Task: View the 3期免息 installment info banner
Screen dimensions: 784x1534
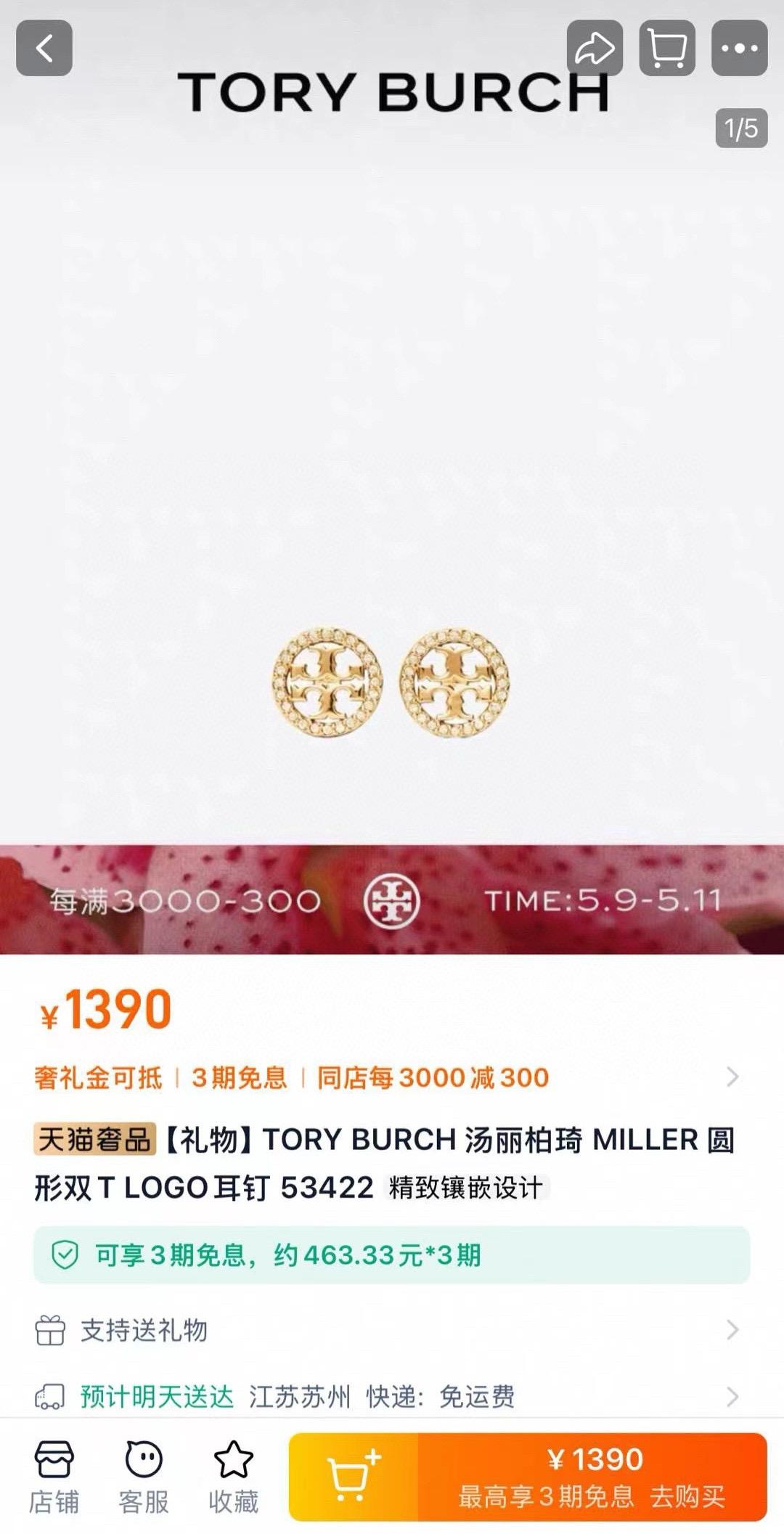Action: coord(392,1254)
